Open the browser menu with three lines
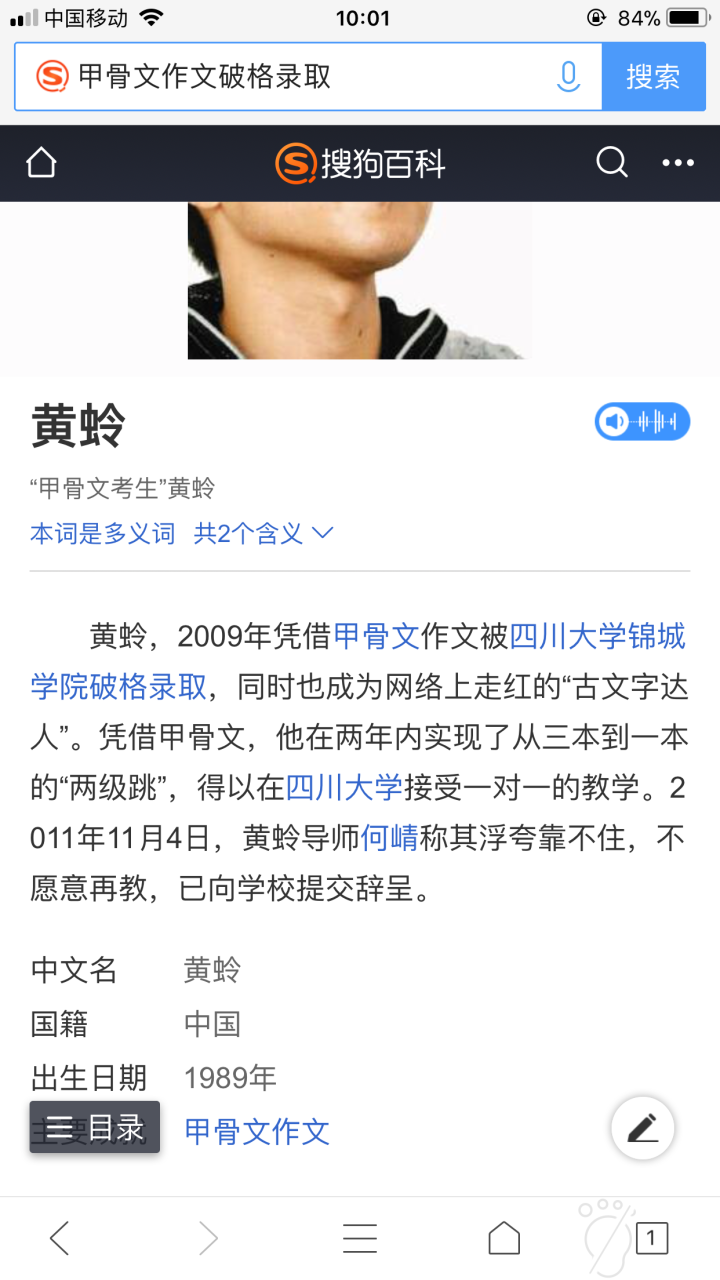This screenshot has width=720, height=1280. (360, 1238)
